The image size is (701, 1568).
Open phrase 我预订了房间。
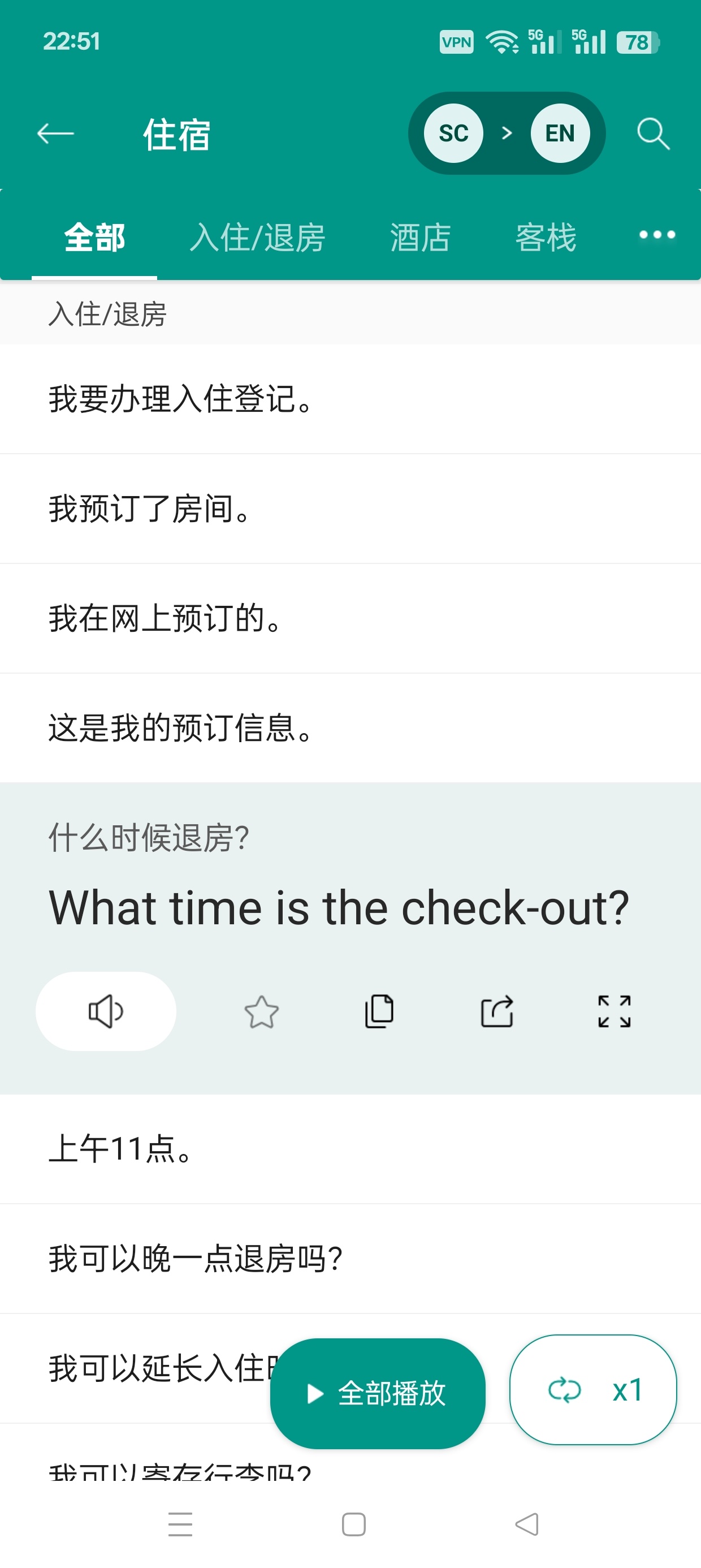pyautogui.click(x=350, y=509)
